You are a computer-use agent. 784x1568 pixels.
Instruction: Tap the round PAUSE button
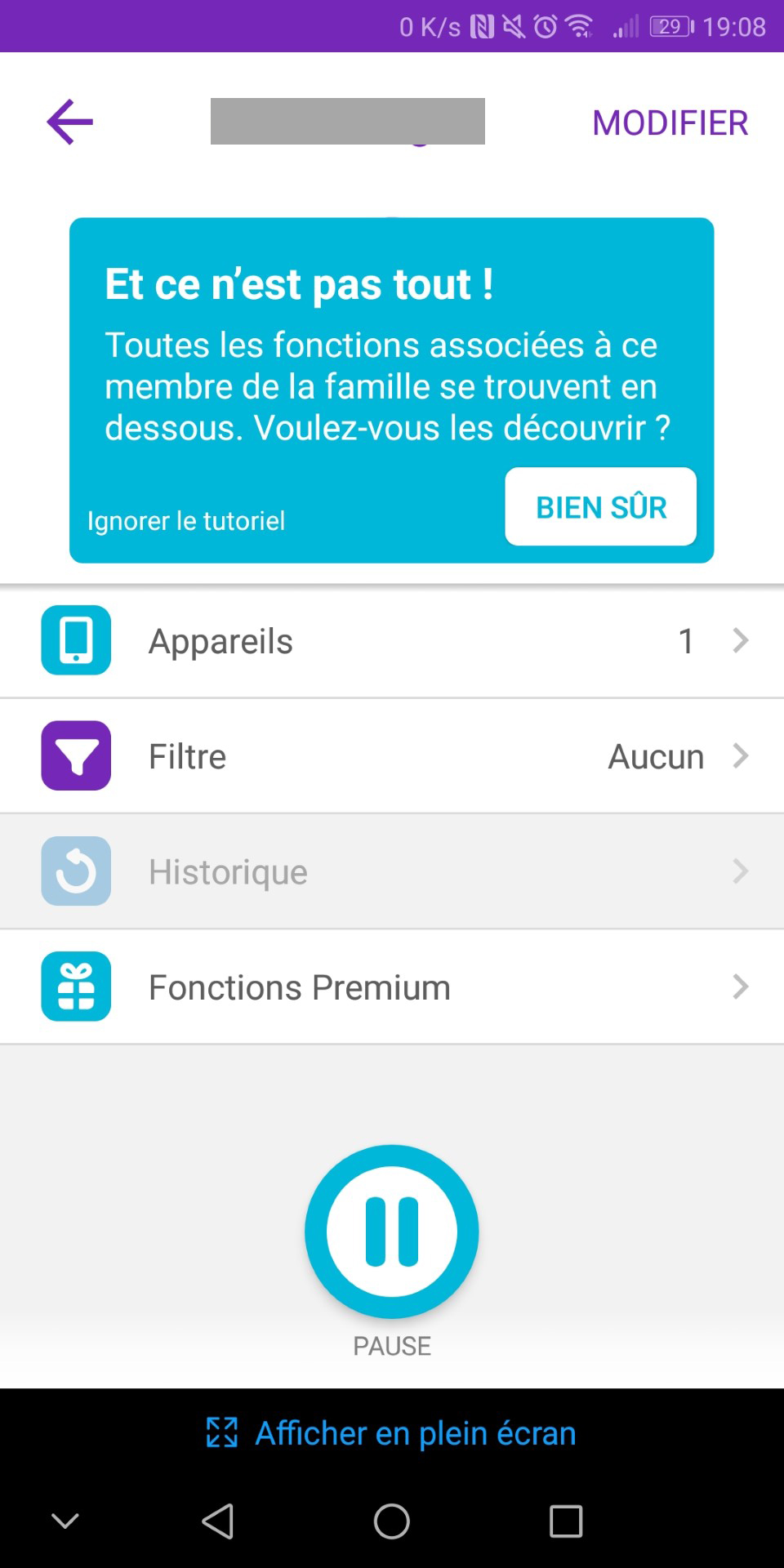392,1232
